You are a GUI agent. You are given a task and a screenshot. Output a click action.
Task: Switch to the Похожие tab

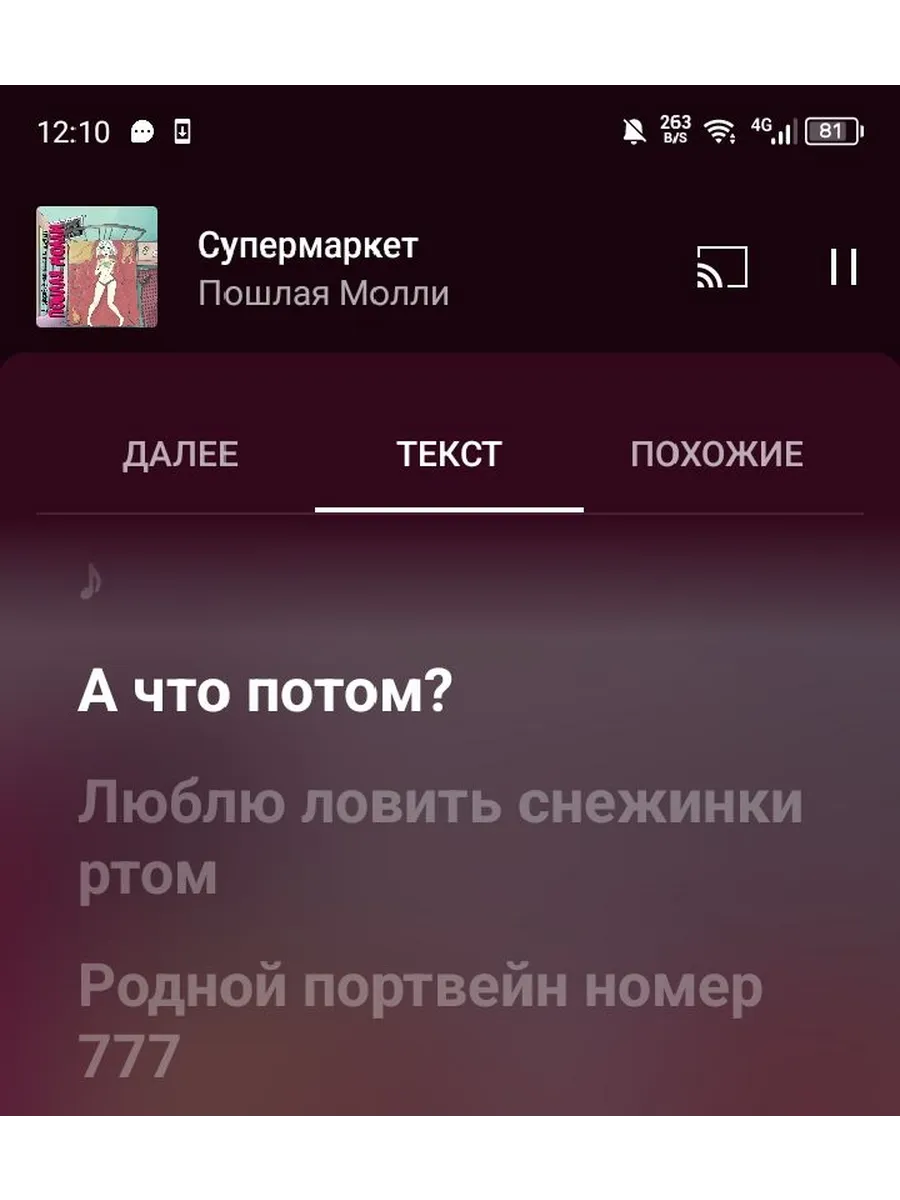coord(716,455)
